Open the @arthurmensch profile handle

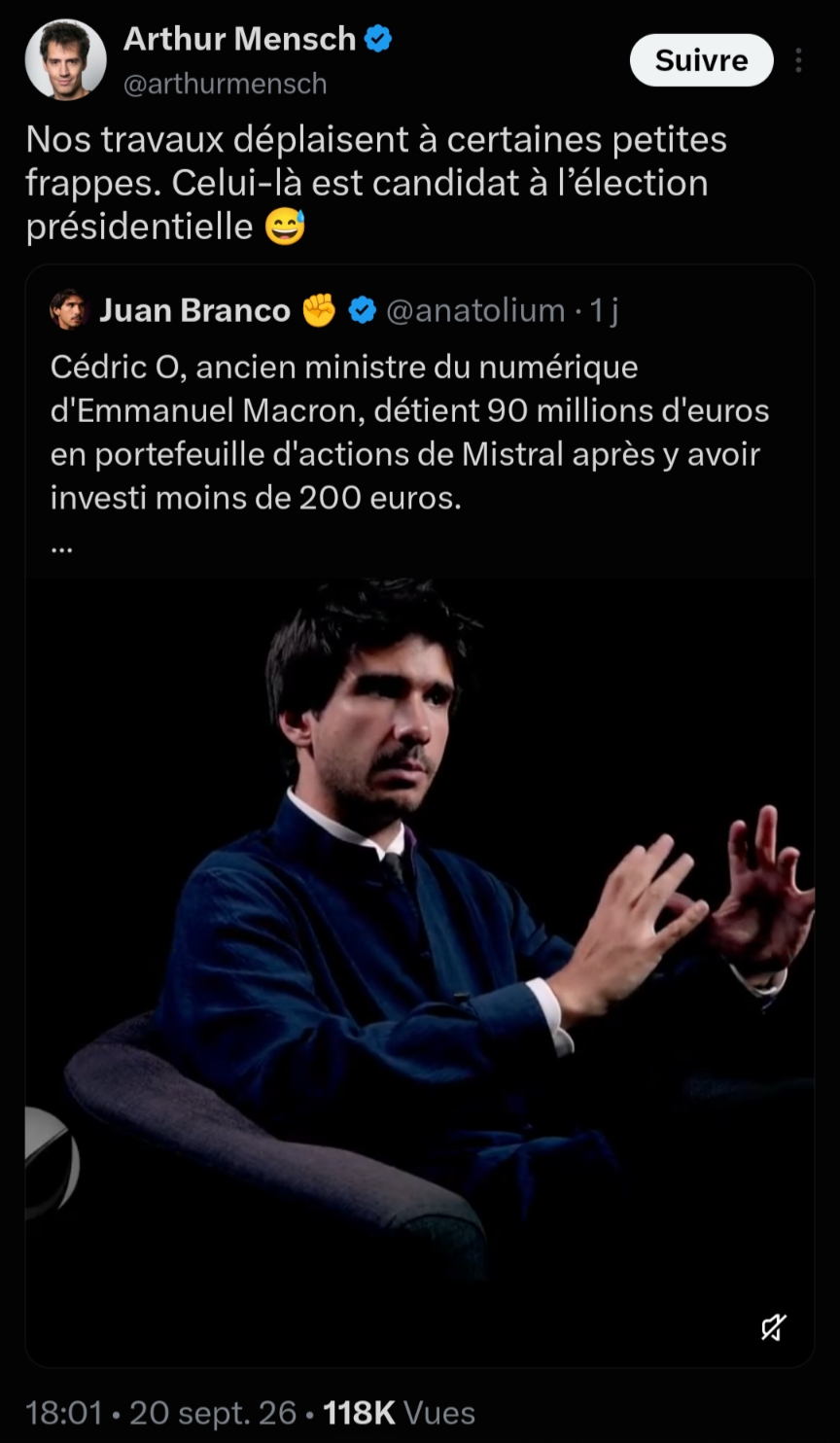pos(225,85)
